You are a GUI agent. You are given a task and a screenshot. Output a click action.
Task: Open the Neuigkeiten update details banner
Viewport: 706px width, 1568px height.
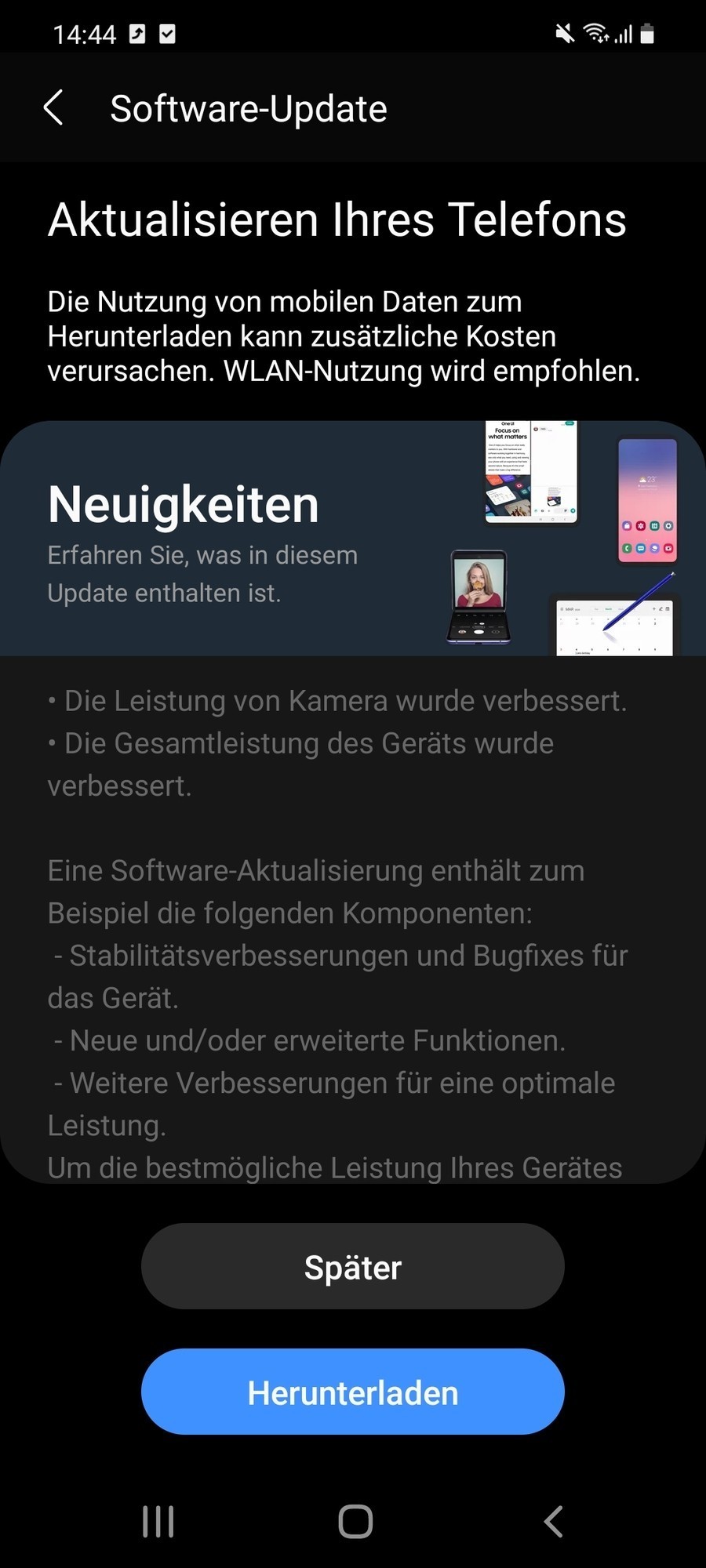point(353,539)
